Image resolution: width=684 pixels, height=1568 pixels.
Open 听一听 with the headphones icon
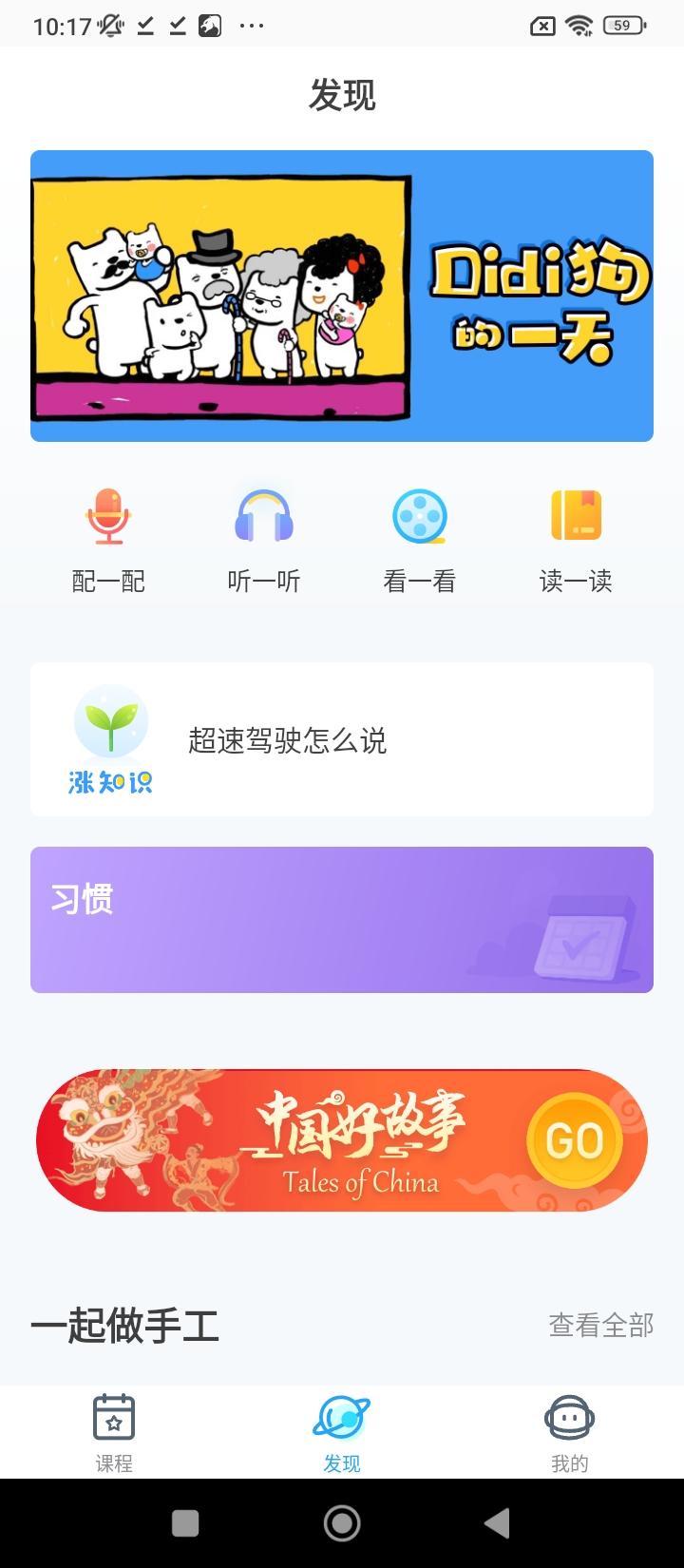tap(264, 518)
